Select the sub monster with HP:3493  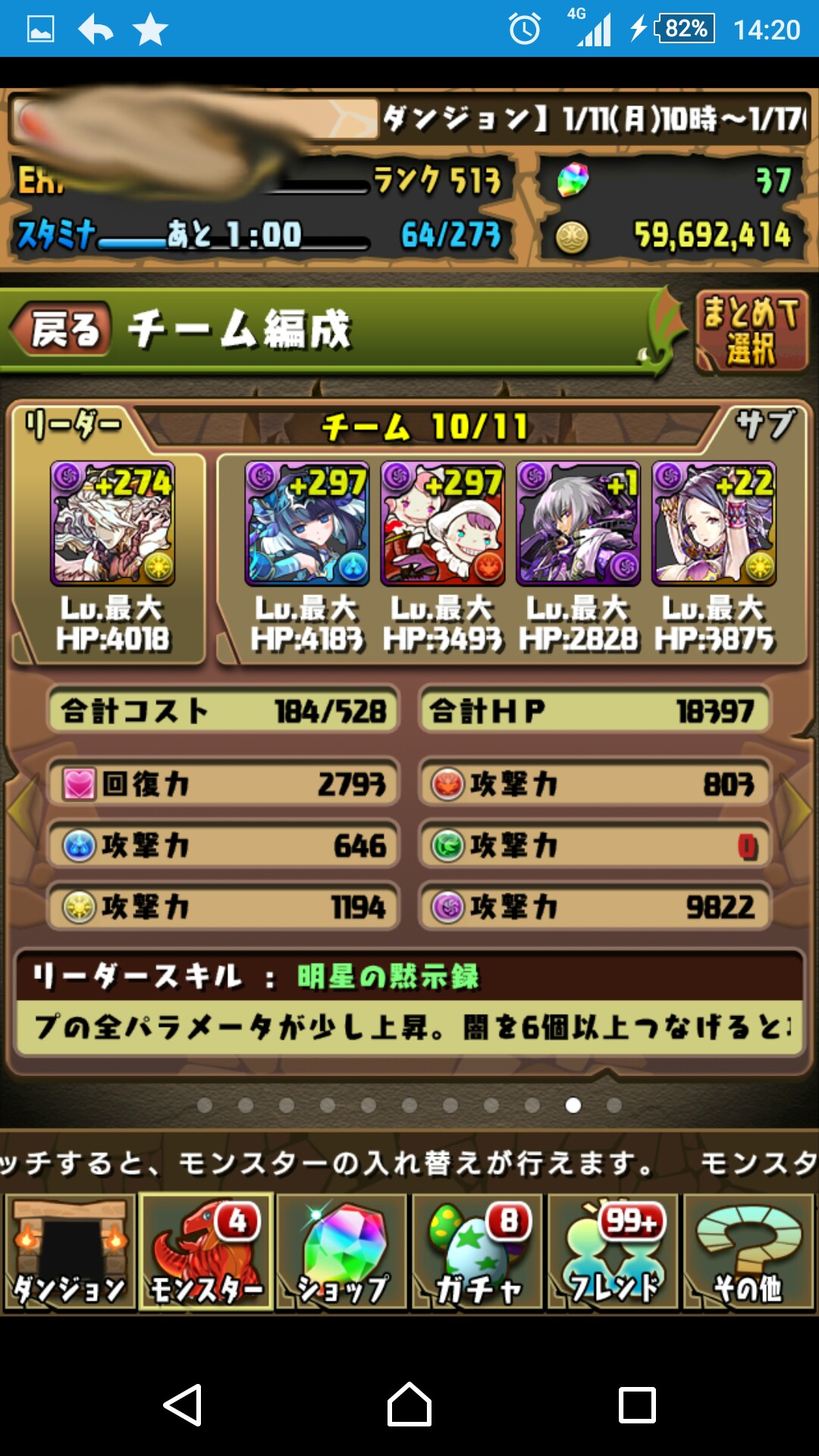click(x=443, y=523)
